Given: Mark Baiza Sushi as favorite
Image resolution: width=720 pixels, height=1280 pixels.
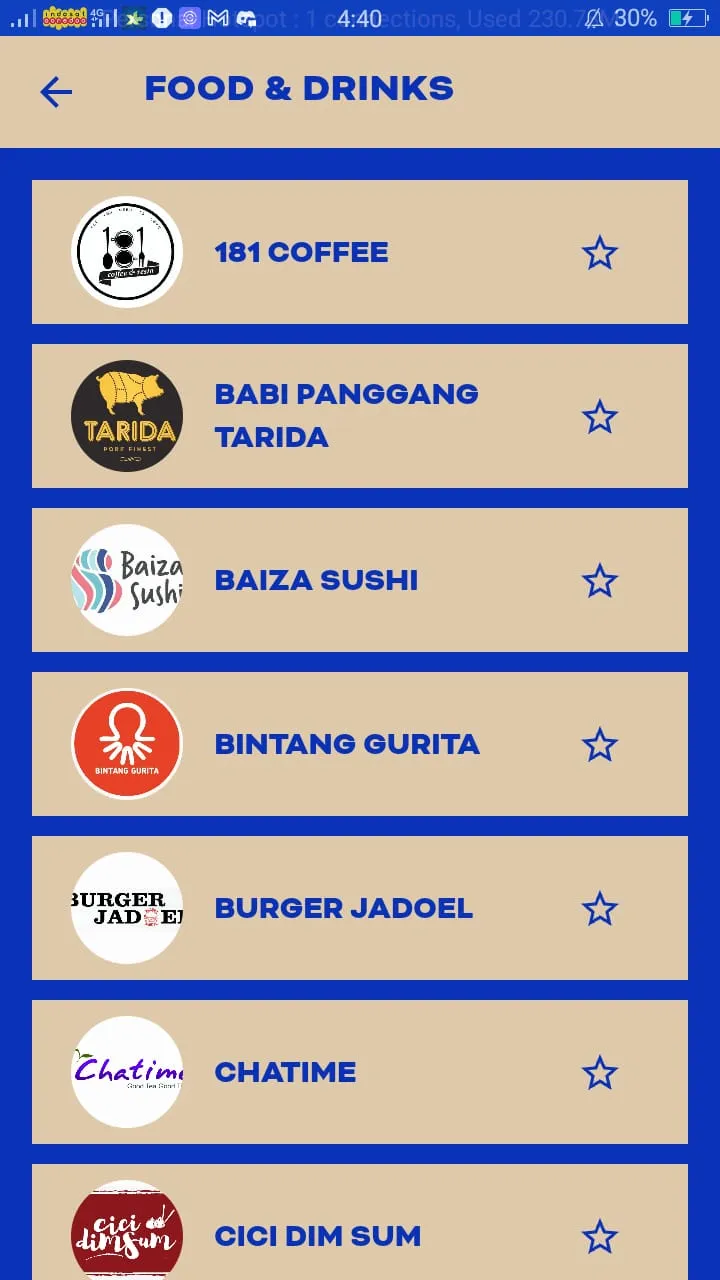Looking at the screenshot, I should tap(600, 581).
